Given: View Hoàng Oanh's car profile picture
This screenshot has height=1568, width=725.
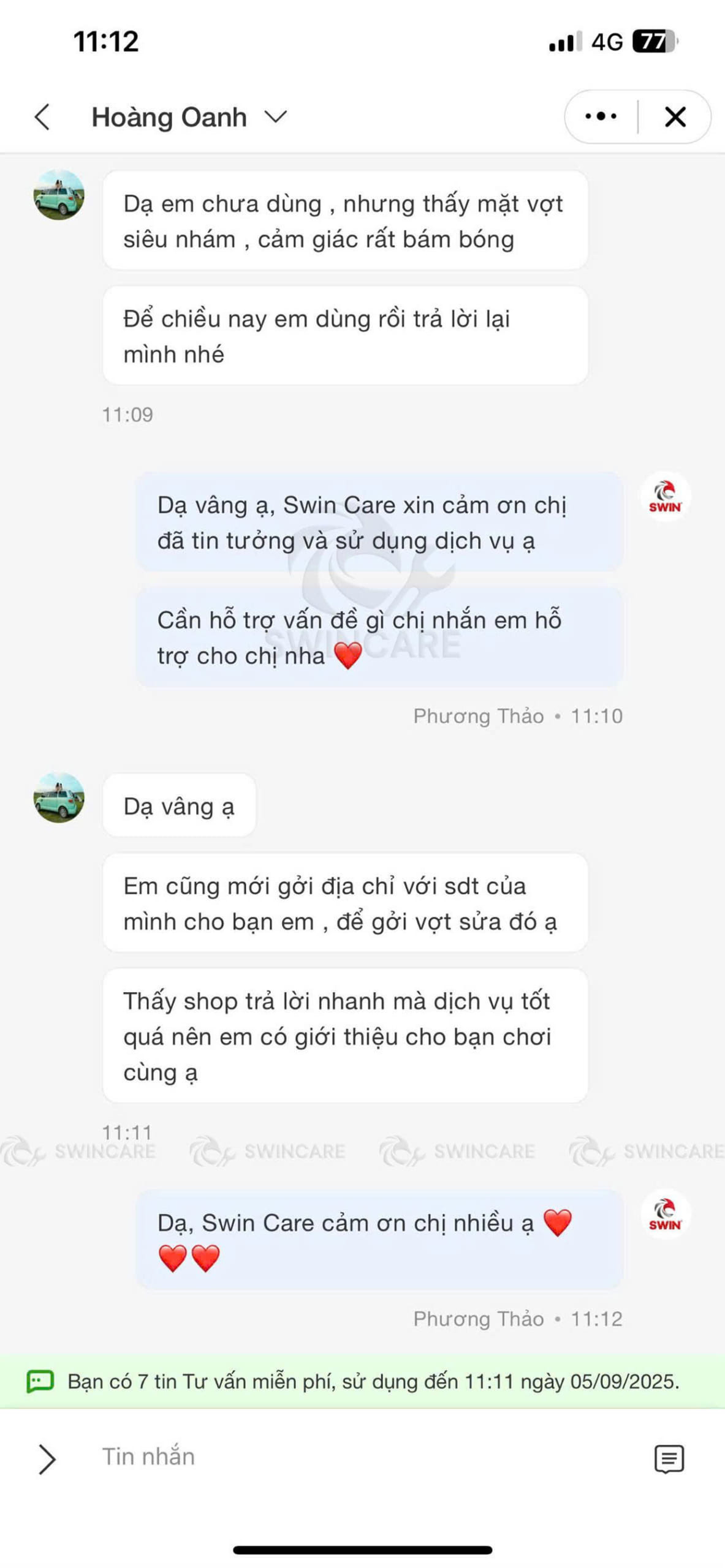Looking at the screenshot, I should [59, 195].
